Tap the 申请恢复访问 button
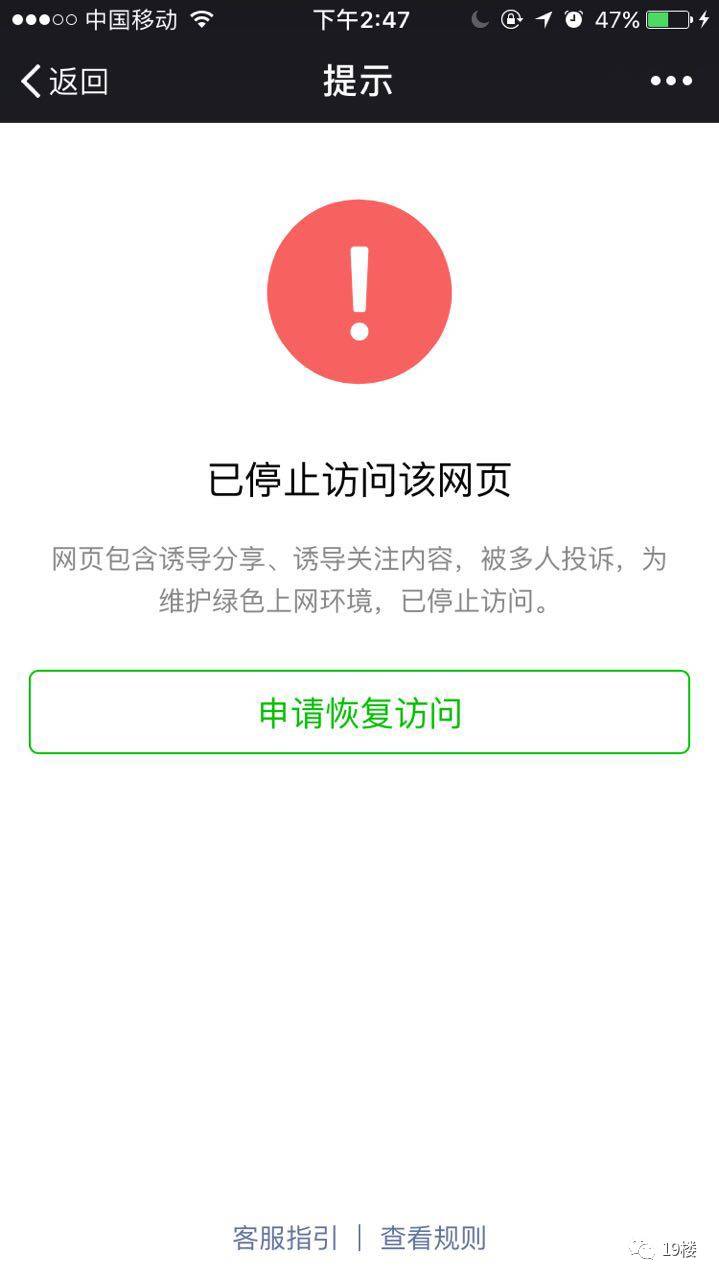This screenshot has width=719, height=1280. point(359,712)
